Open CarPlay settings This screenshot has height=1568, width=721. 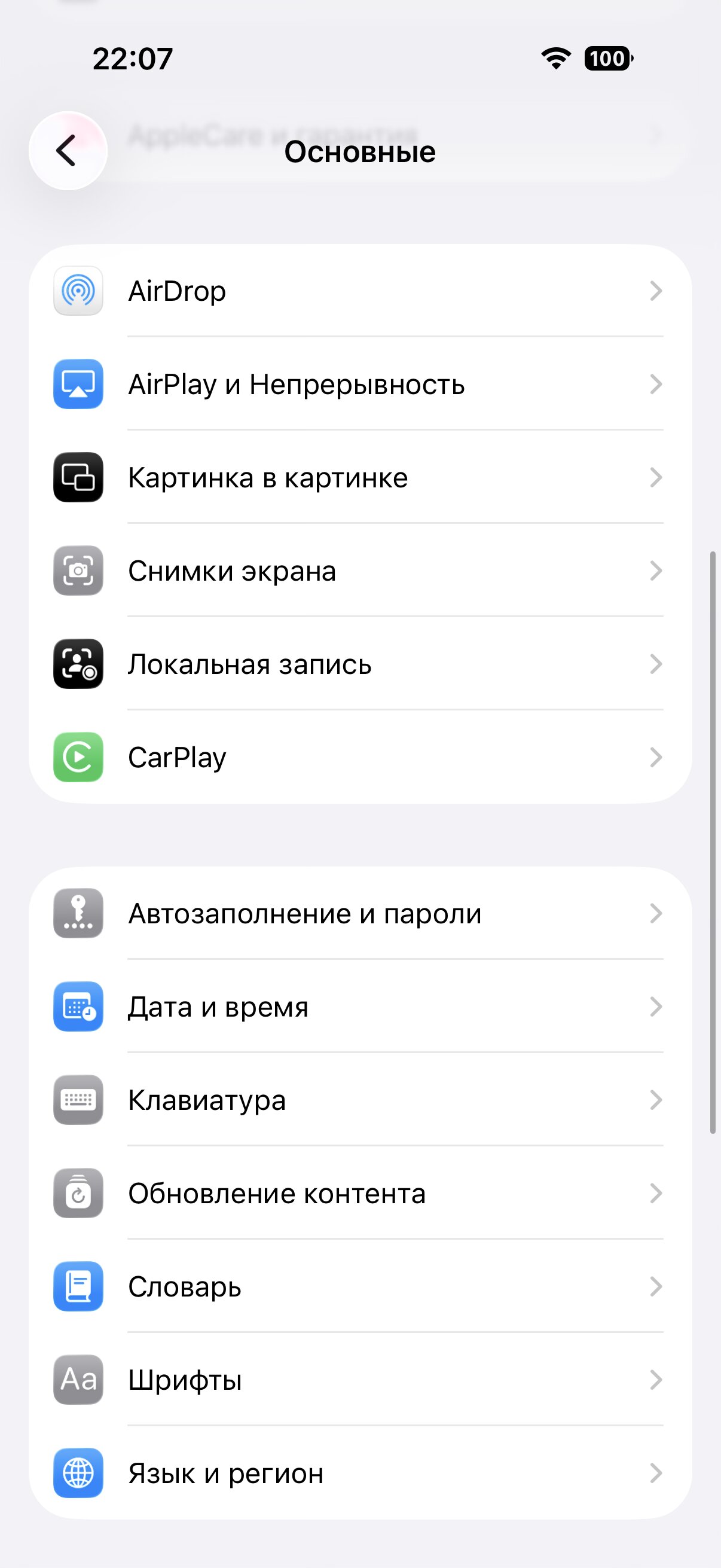(359, 757)
